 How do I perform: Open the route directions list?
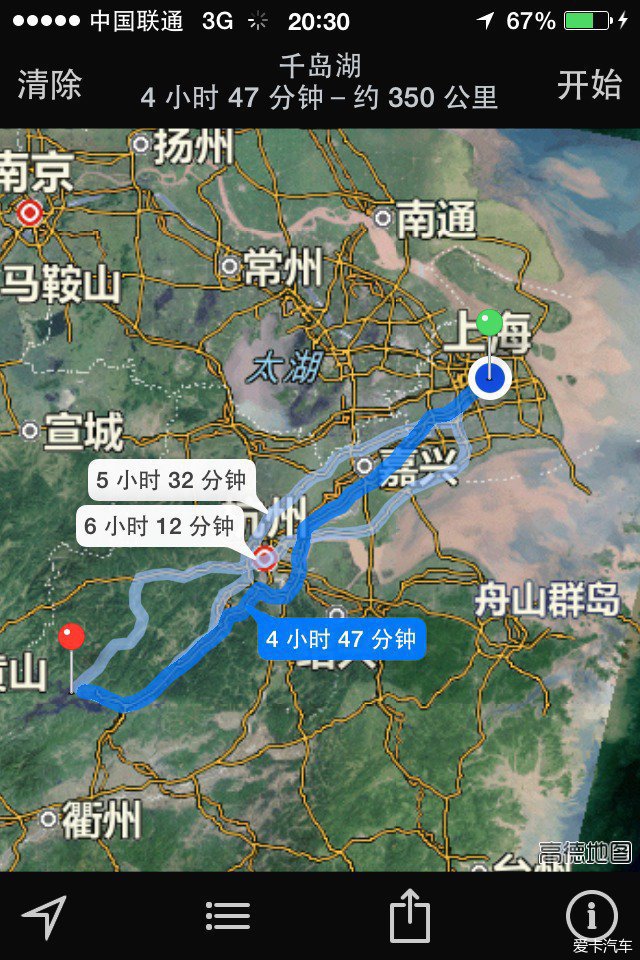228,916
